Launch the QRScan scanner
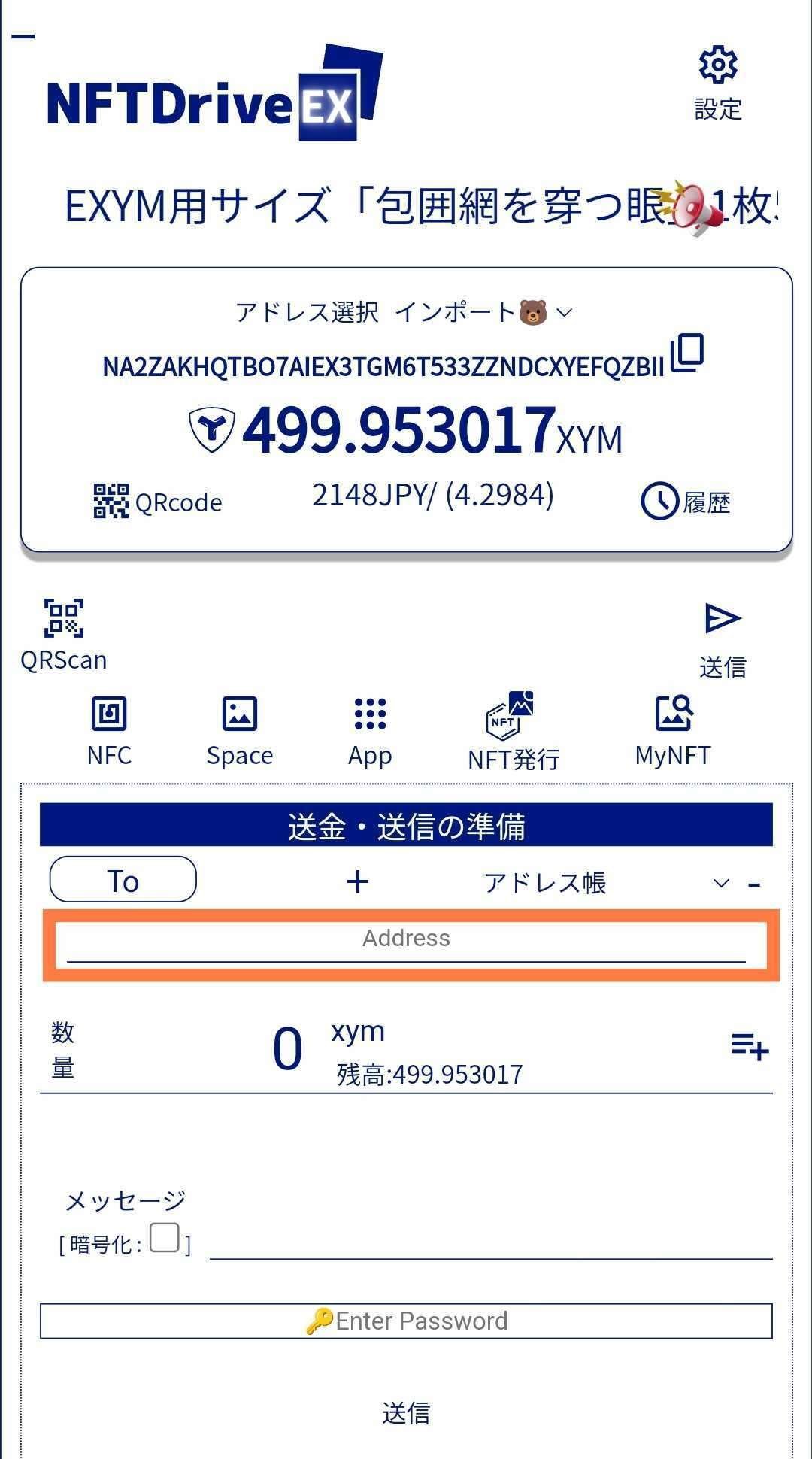The image size is (812, 1459). 64,635
